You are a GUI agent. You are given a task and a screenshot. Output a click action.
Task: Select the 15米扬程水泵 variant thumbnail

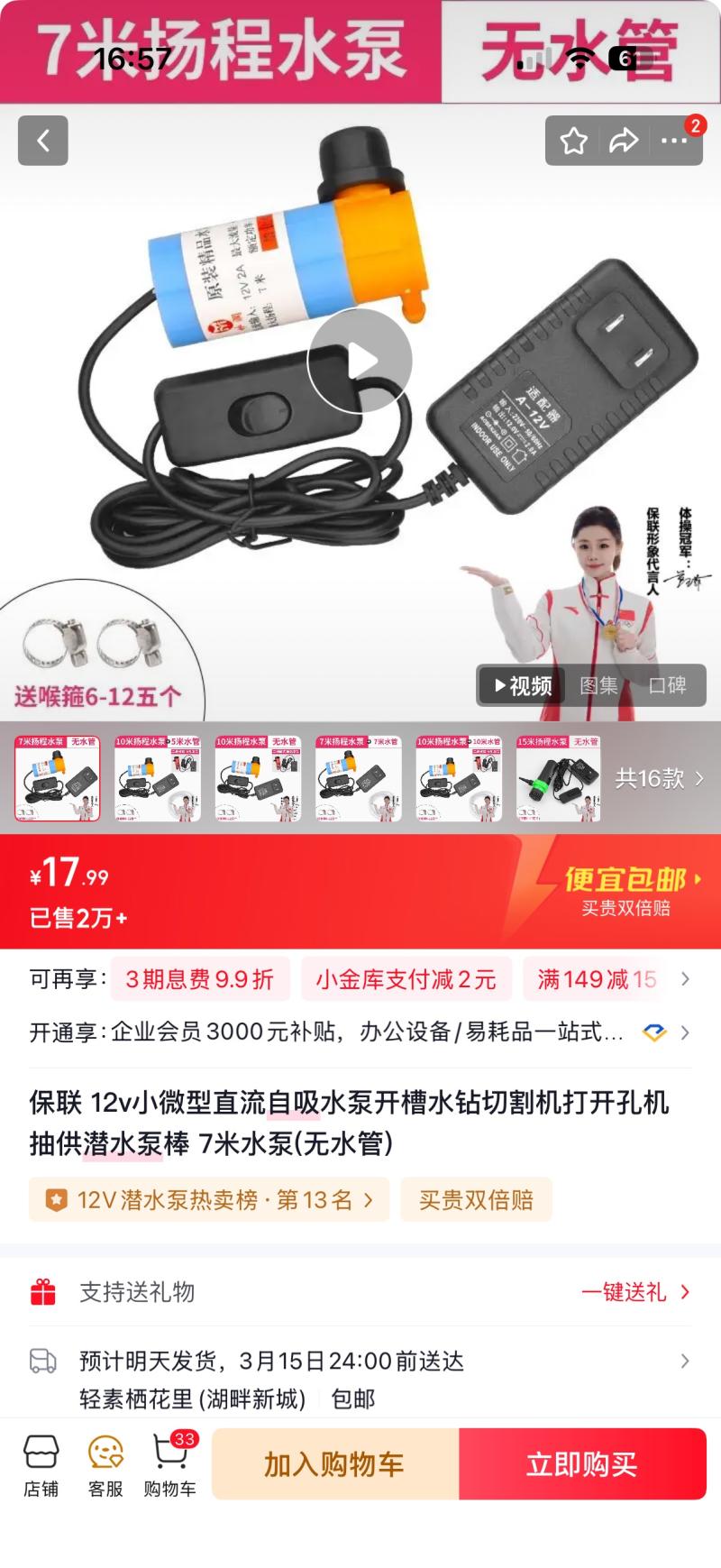[558, 778]
